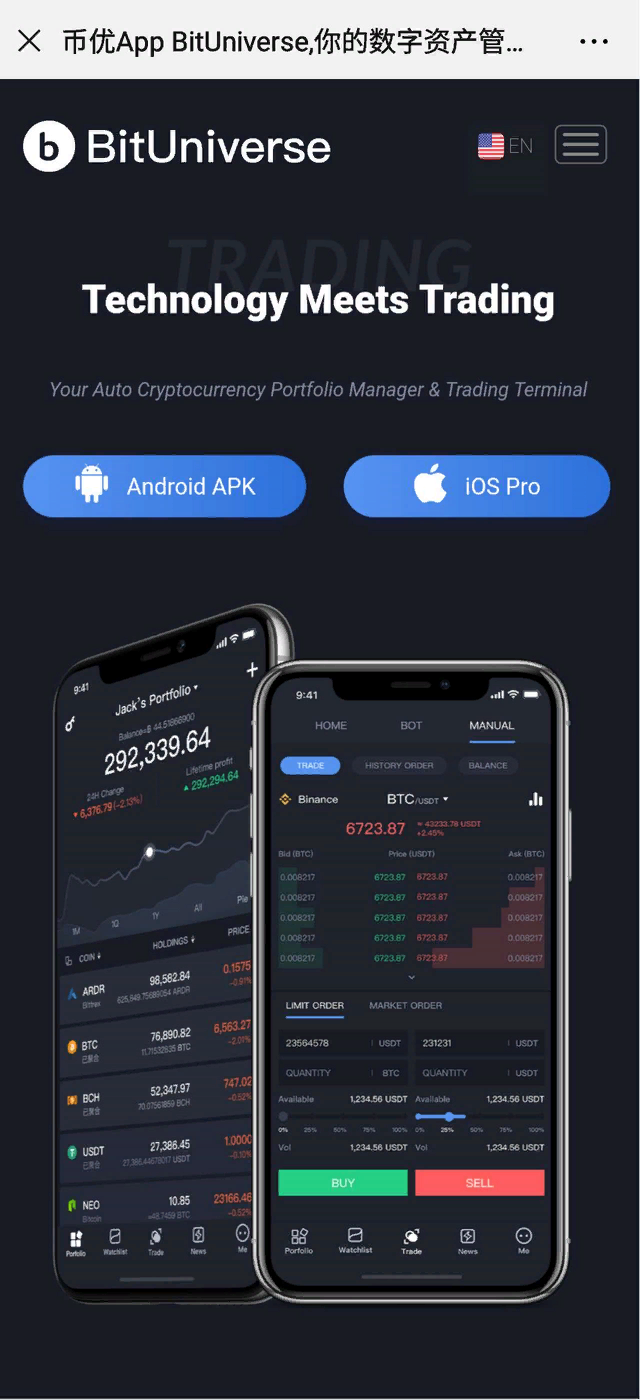Open the hamburger navigation menu

[581, 145]
